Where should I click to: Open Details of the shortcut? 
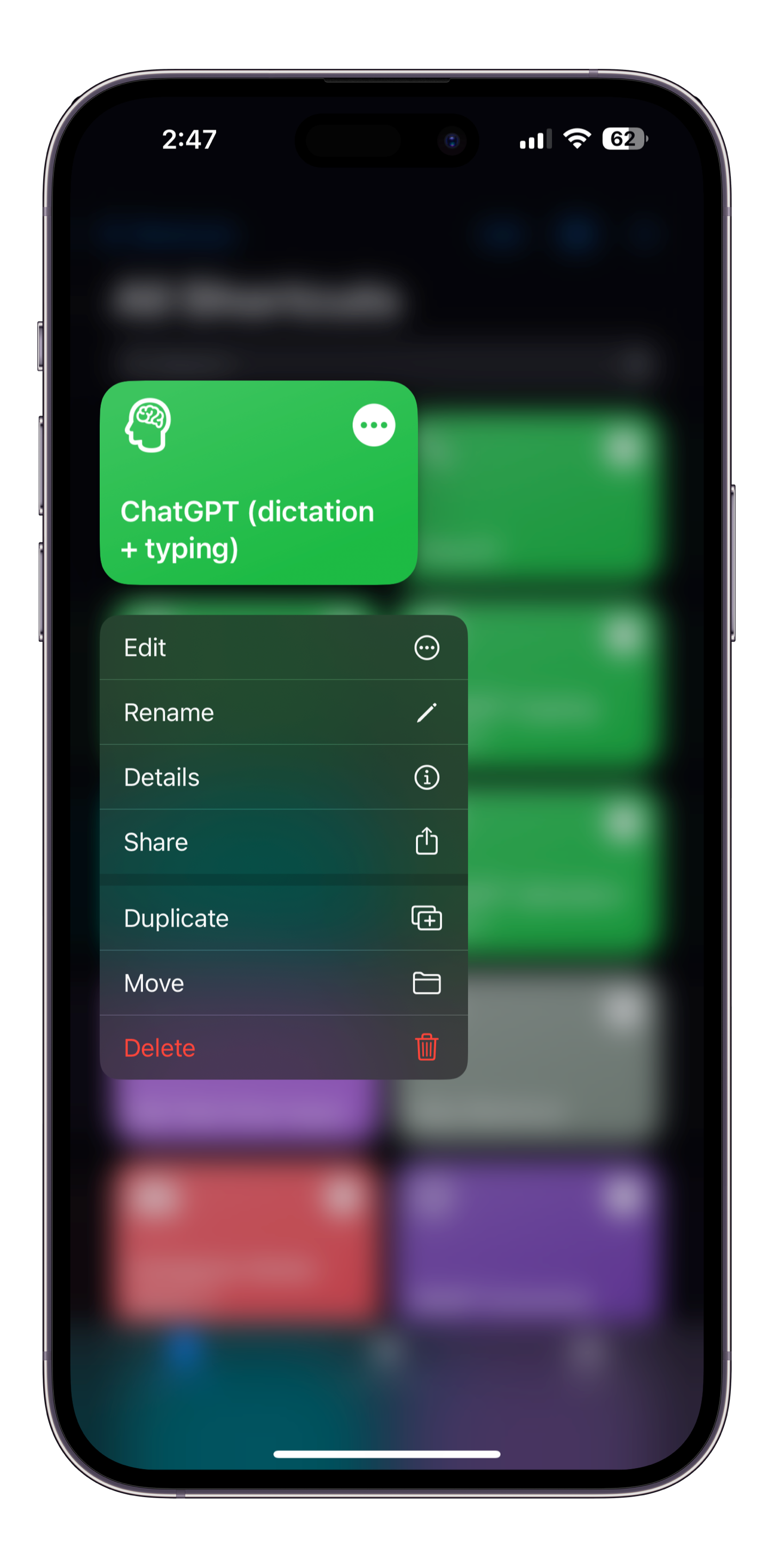(283, 777)
